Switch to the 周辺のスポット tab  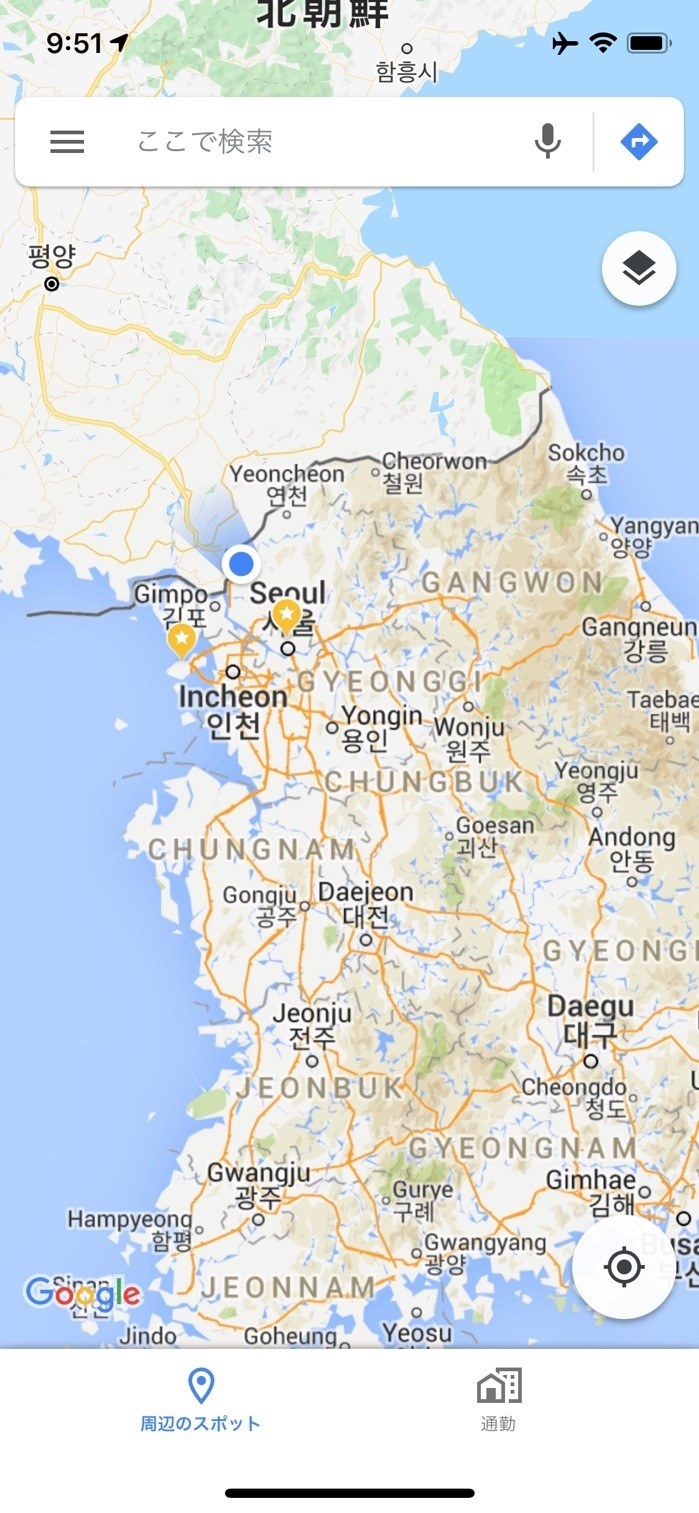pos(201,1401)
